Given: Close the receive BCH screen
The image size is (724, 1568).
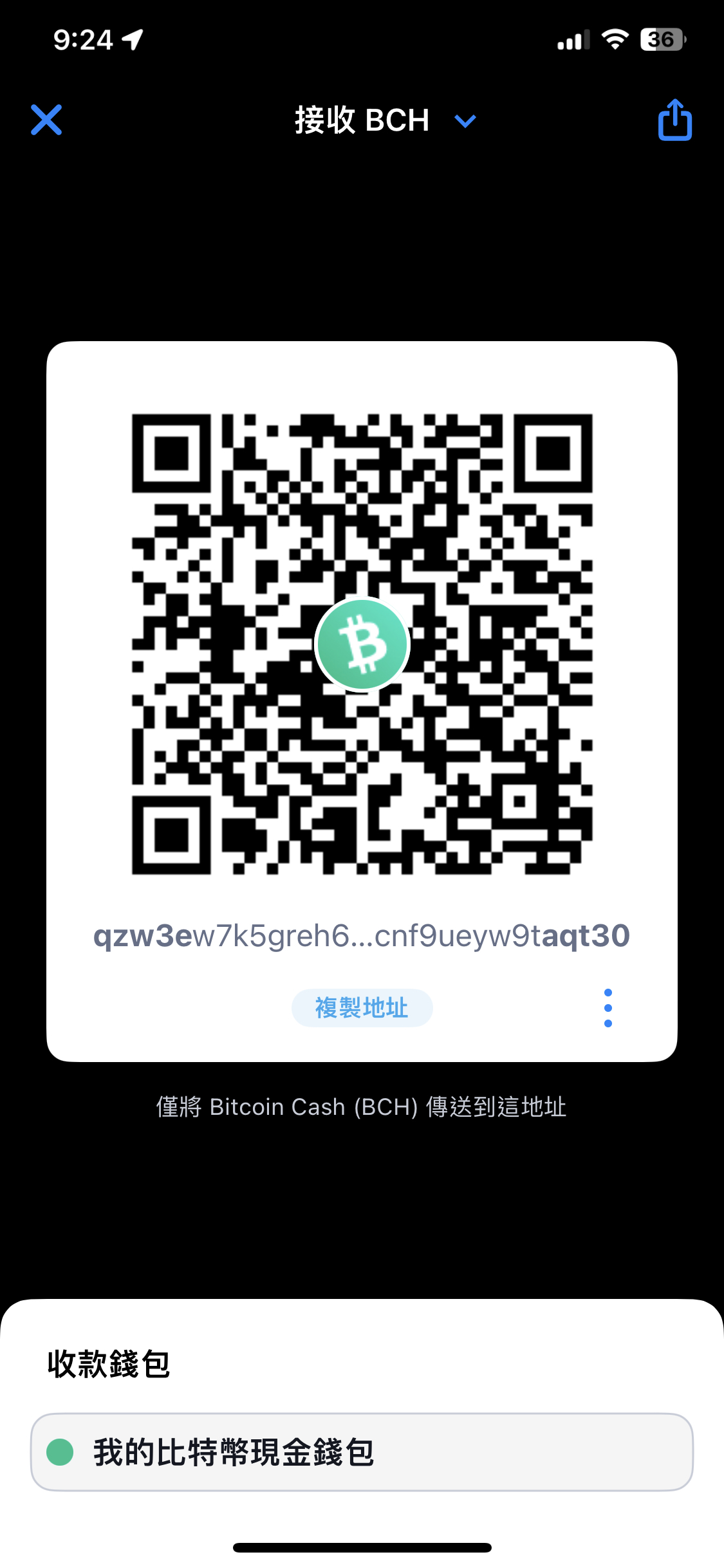Looking at the screenshot, I should point(46,120).
